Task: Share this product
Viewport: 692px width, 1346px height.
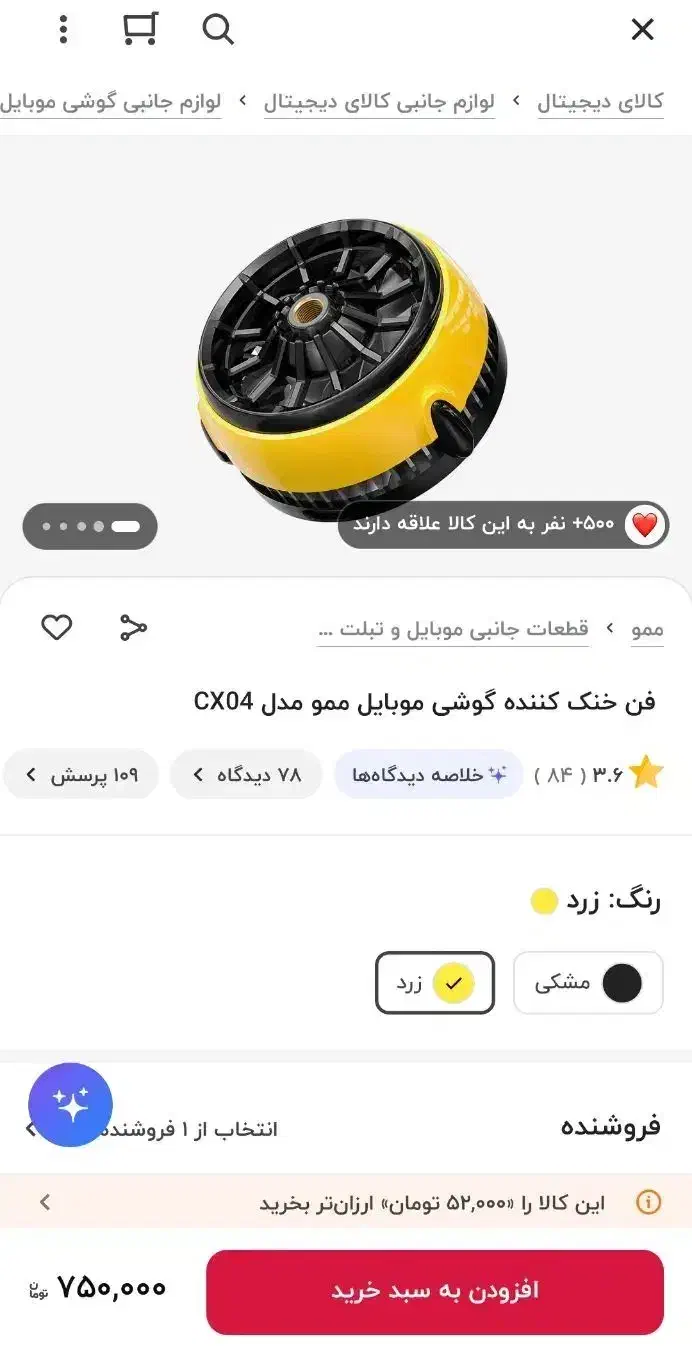Action: point(133,628)
